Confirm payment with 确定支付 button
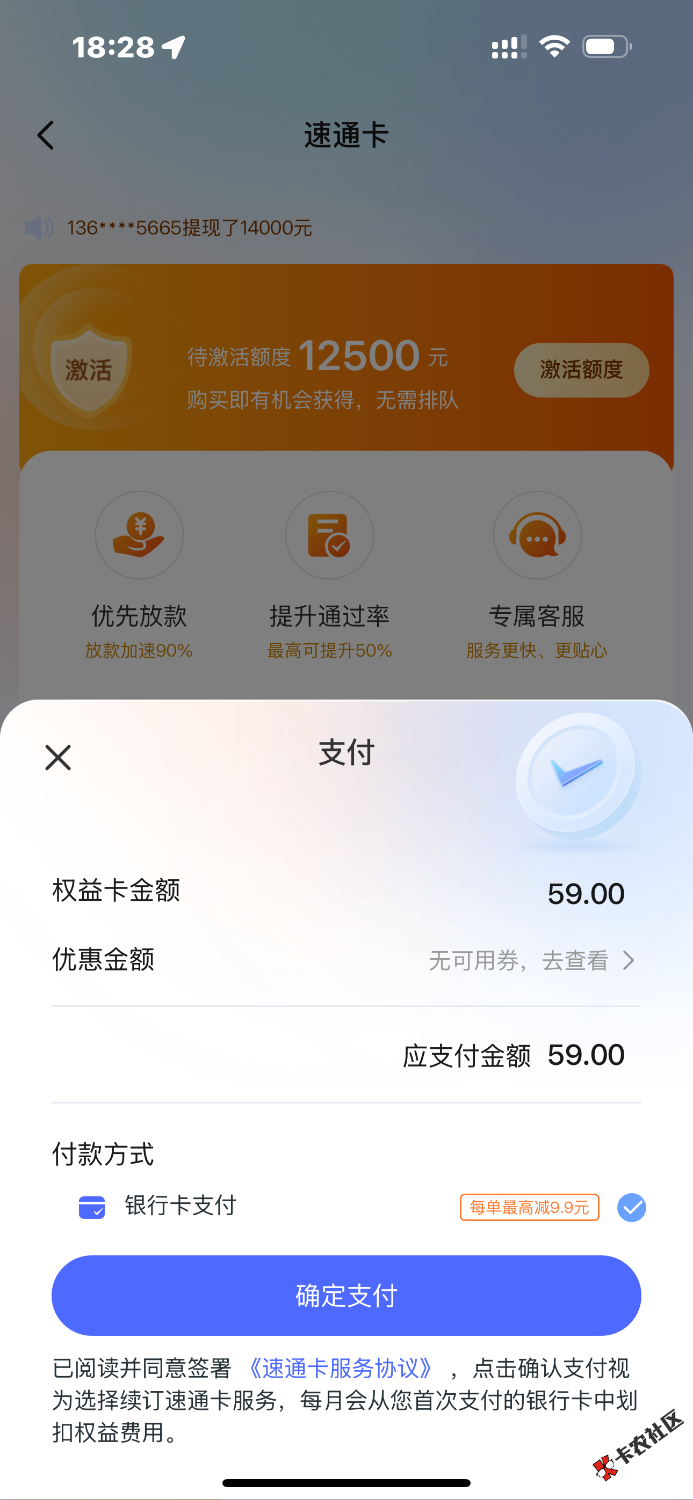This screenshot has width=693, height=1500. 346,1296
